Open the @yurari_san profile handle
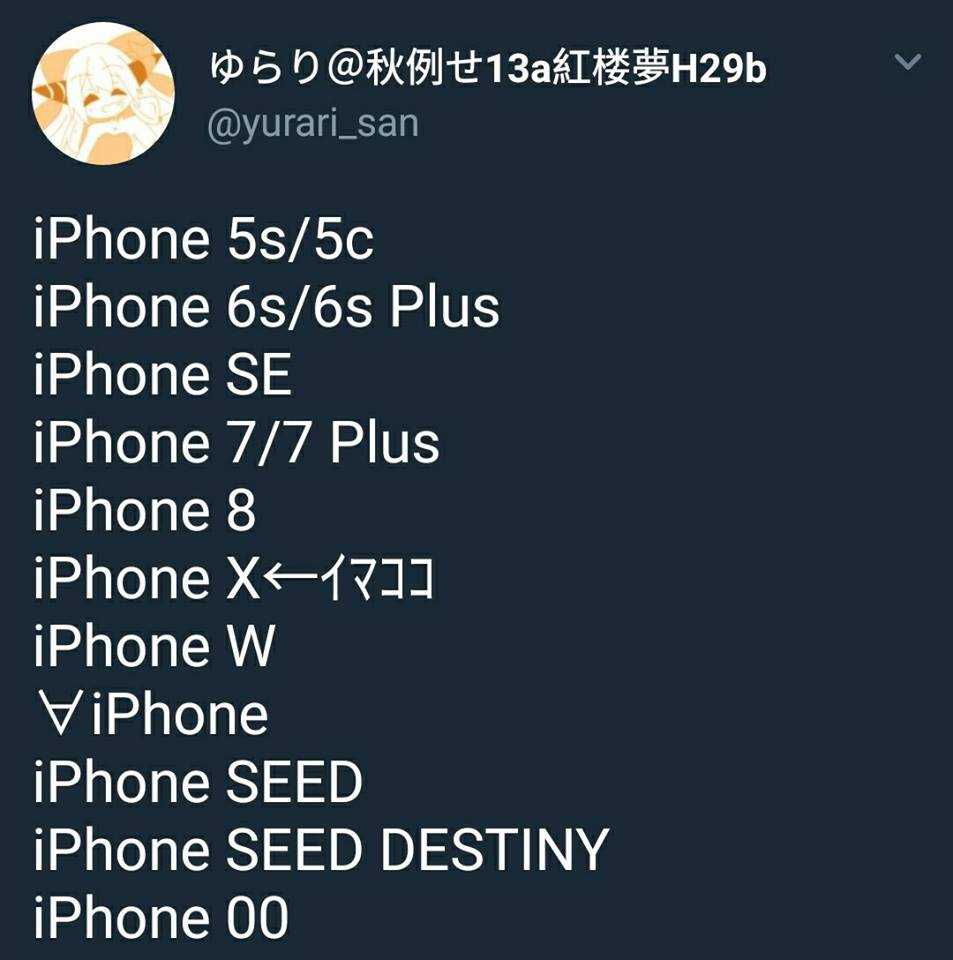This screenshot has height=960, width=953. coord(313,124)
